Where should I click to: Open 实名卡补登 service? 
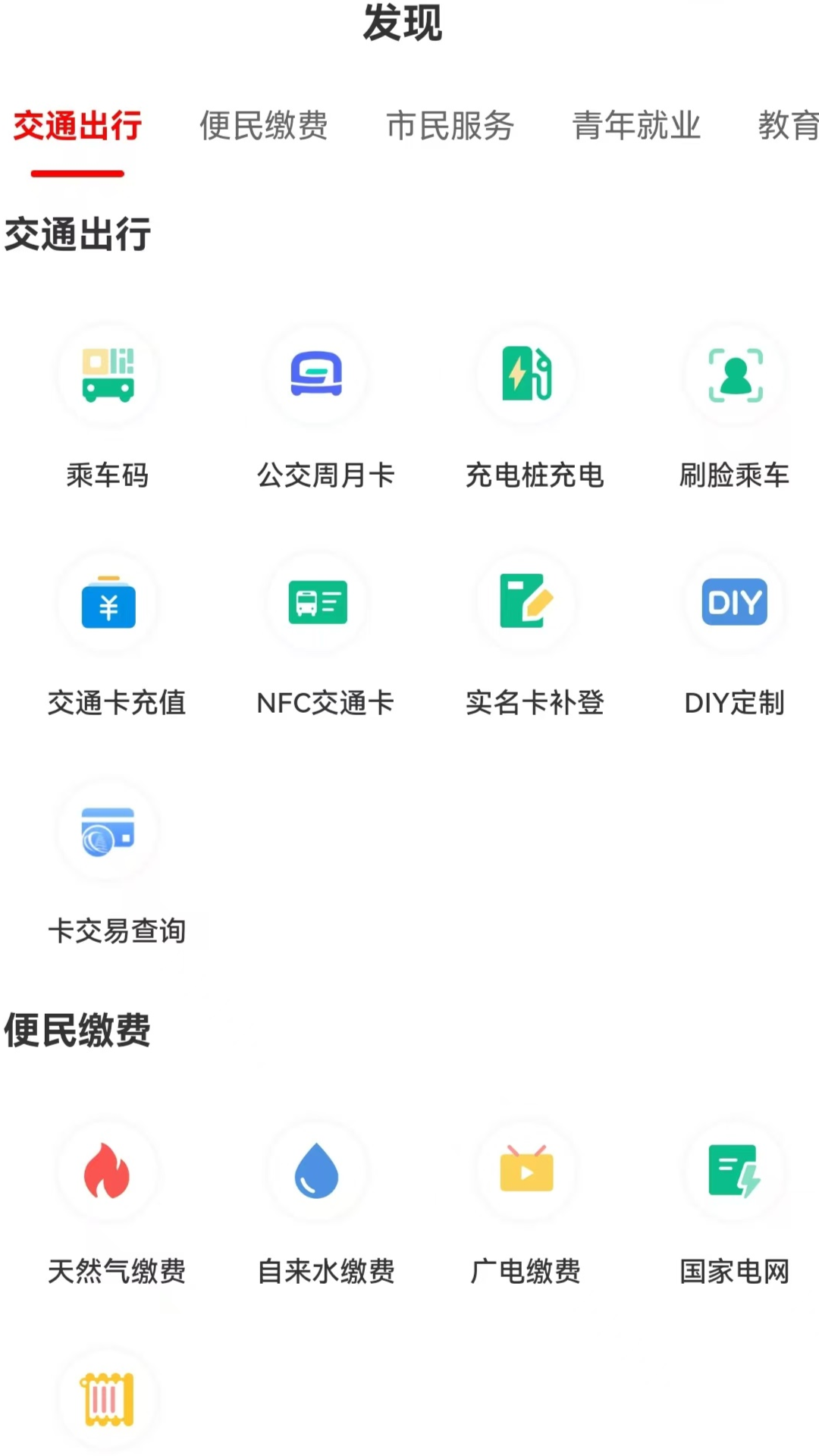(526, 604)
